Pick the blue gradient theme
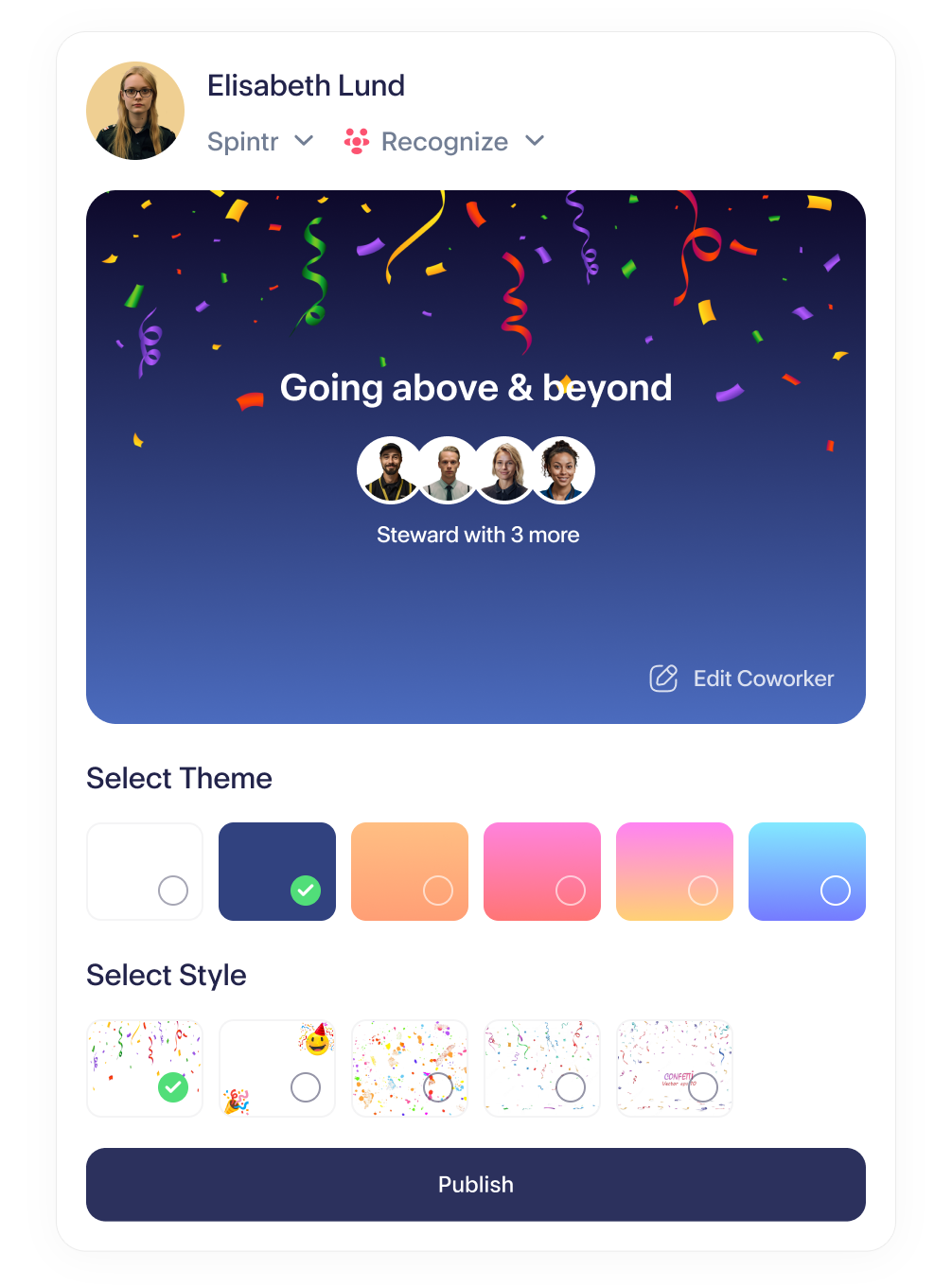952x1288 pixels. [x=807, y=872]
